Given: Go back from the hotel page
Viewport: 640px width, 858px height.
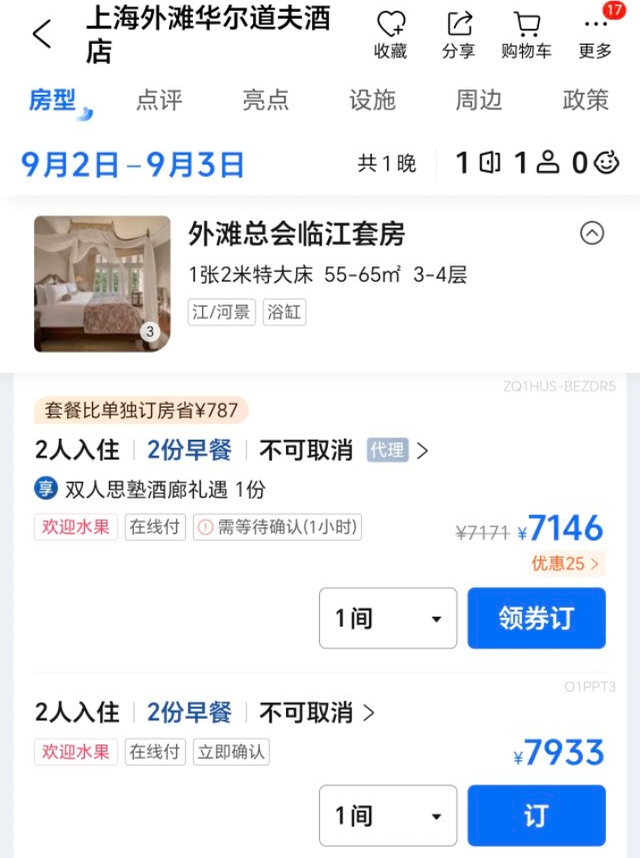Looking at the screenshot, I should pos(42,34).
